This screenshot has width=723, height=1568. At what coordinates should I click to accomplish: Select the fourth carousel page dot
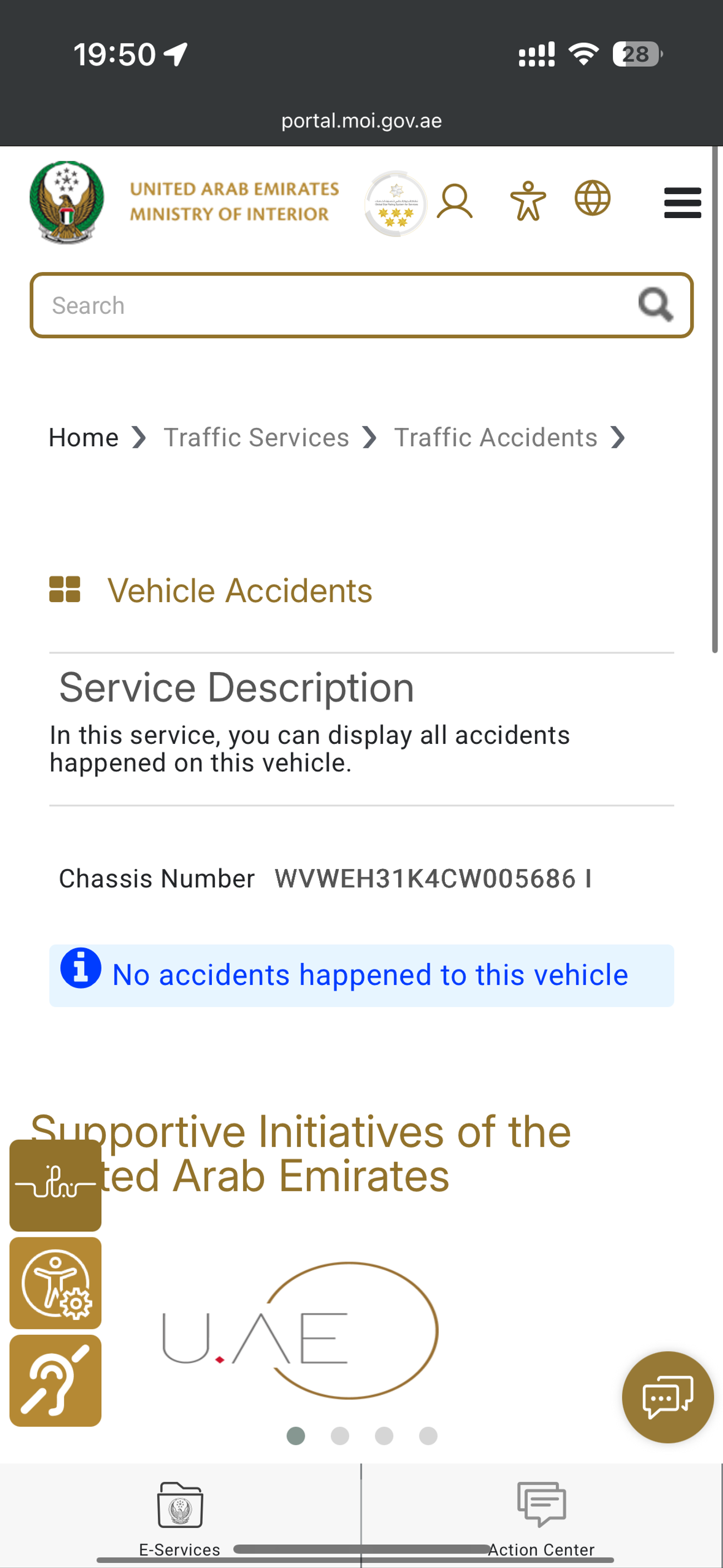pos(428,1436)
